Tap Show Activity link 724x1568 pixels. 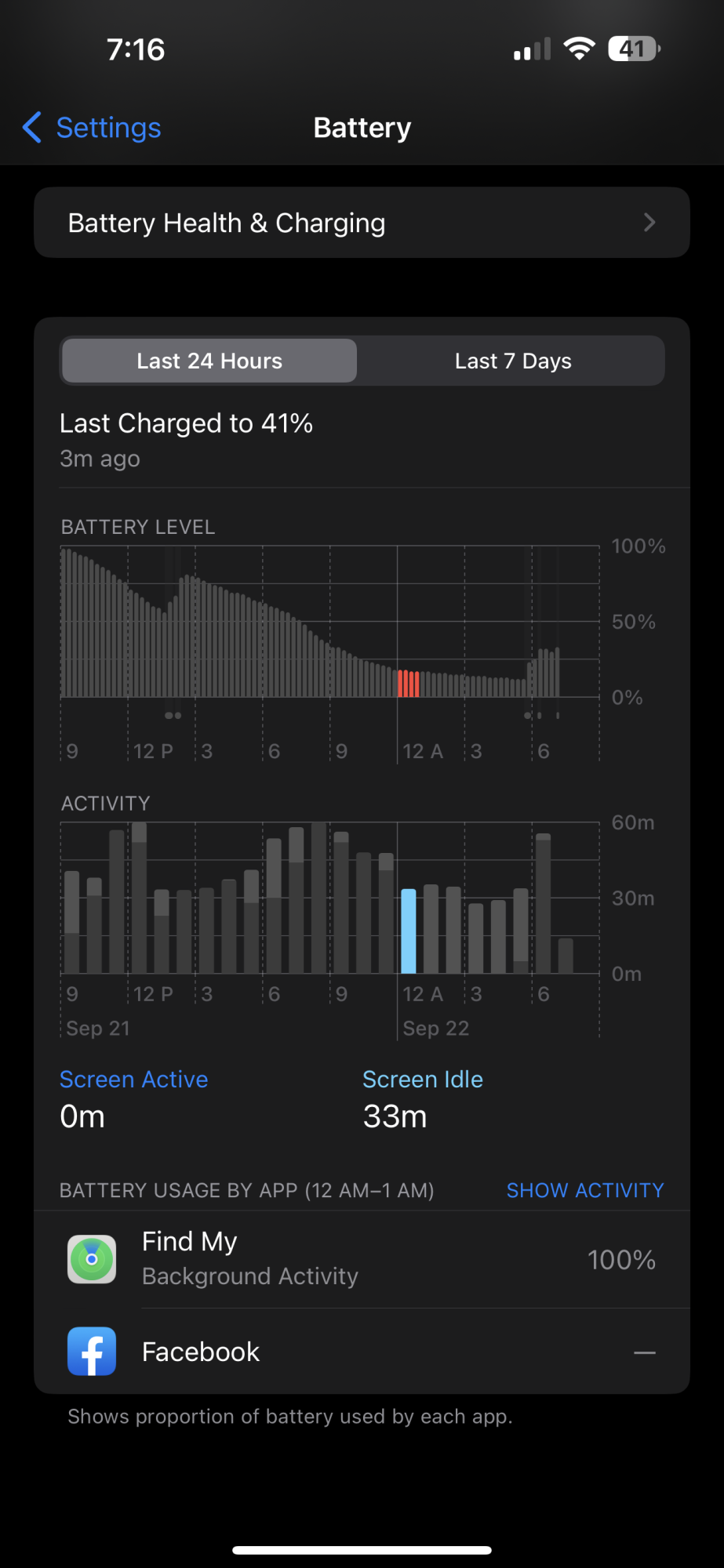[584, 1190]
